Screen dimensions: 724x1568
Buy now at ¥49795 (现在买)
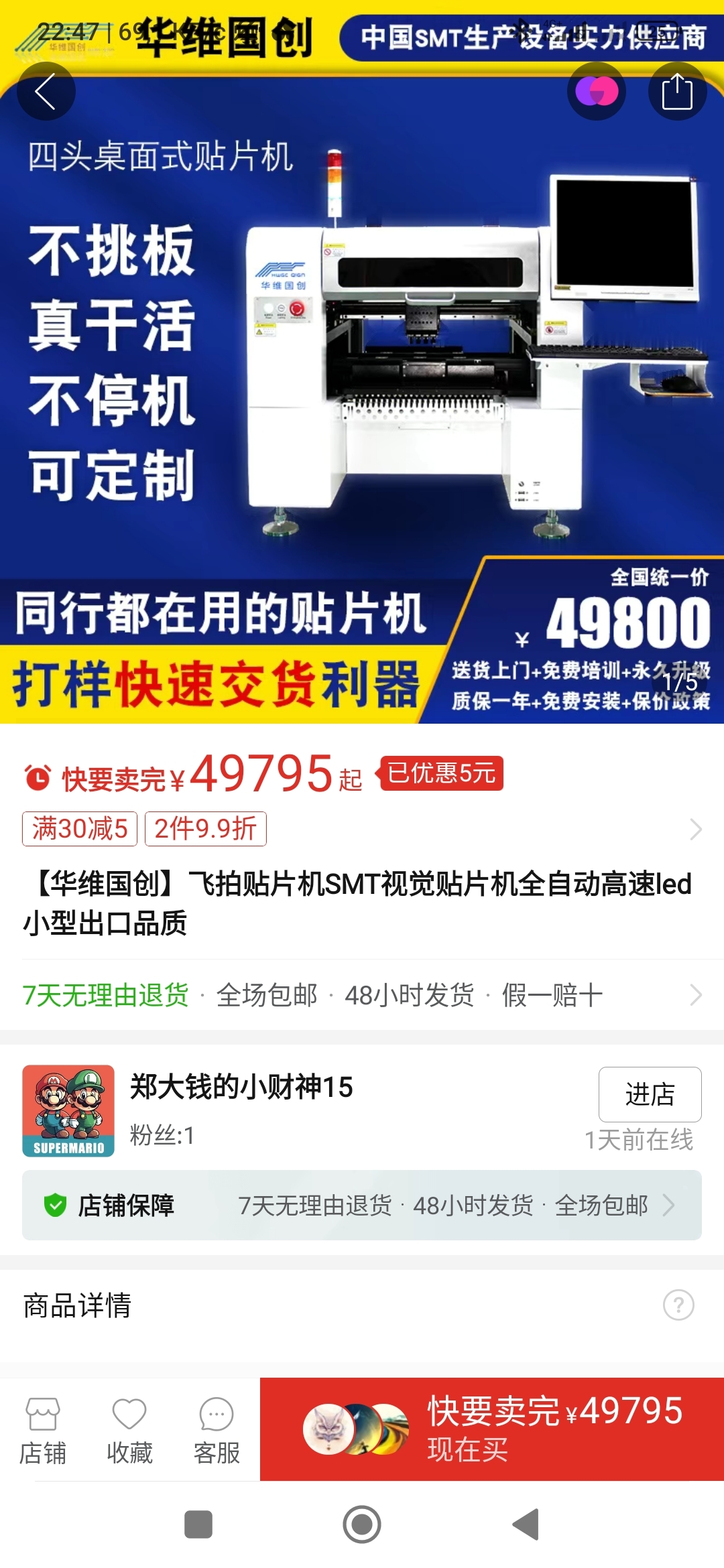491,1429
